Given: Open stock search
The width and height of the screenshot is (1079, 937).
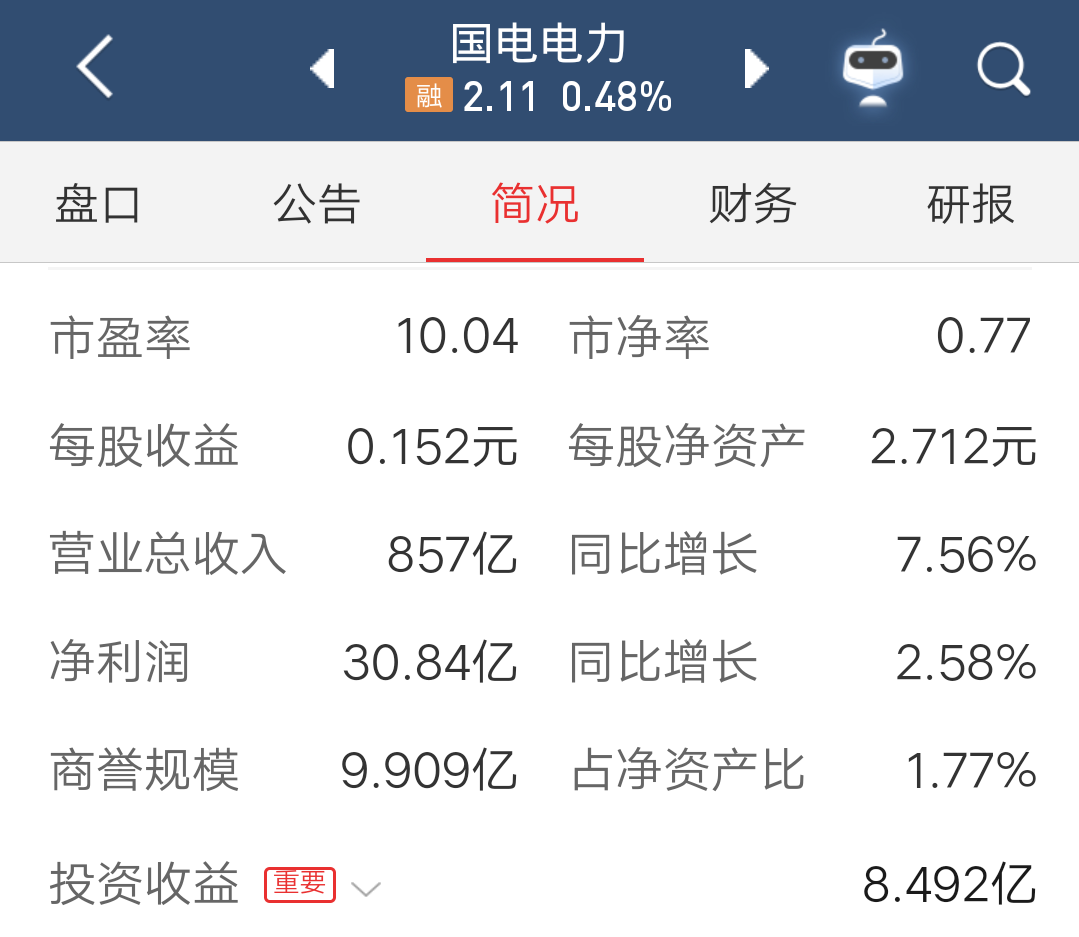Looking at the screenshot, I should pos(1002,69).
